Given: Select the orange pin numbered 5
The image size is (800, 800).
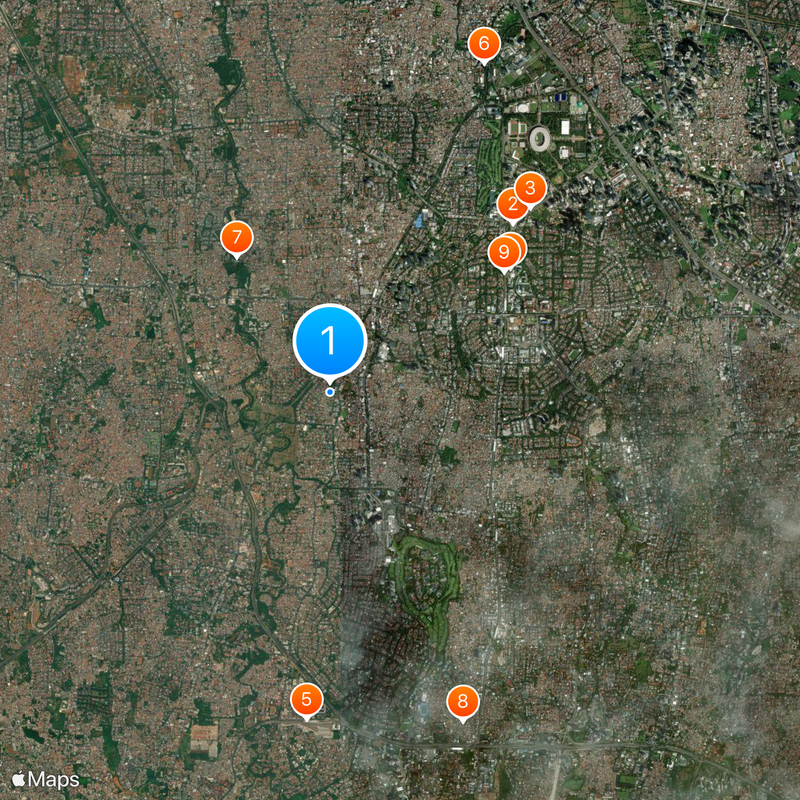Looking at the screenshot, I should point(306,699).
